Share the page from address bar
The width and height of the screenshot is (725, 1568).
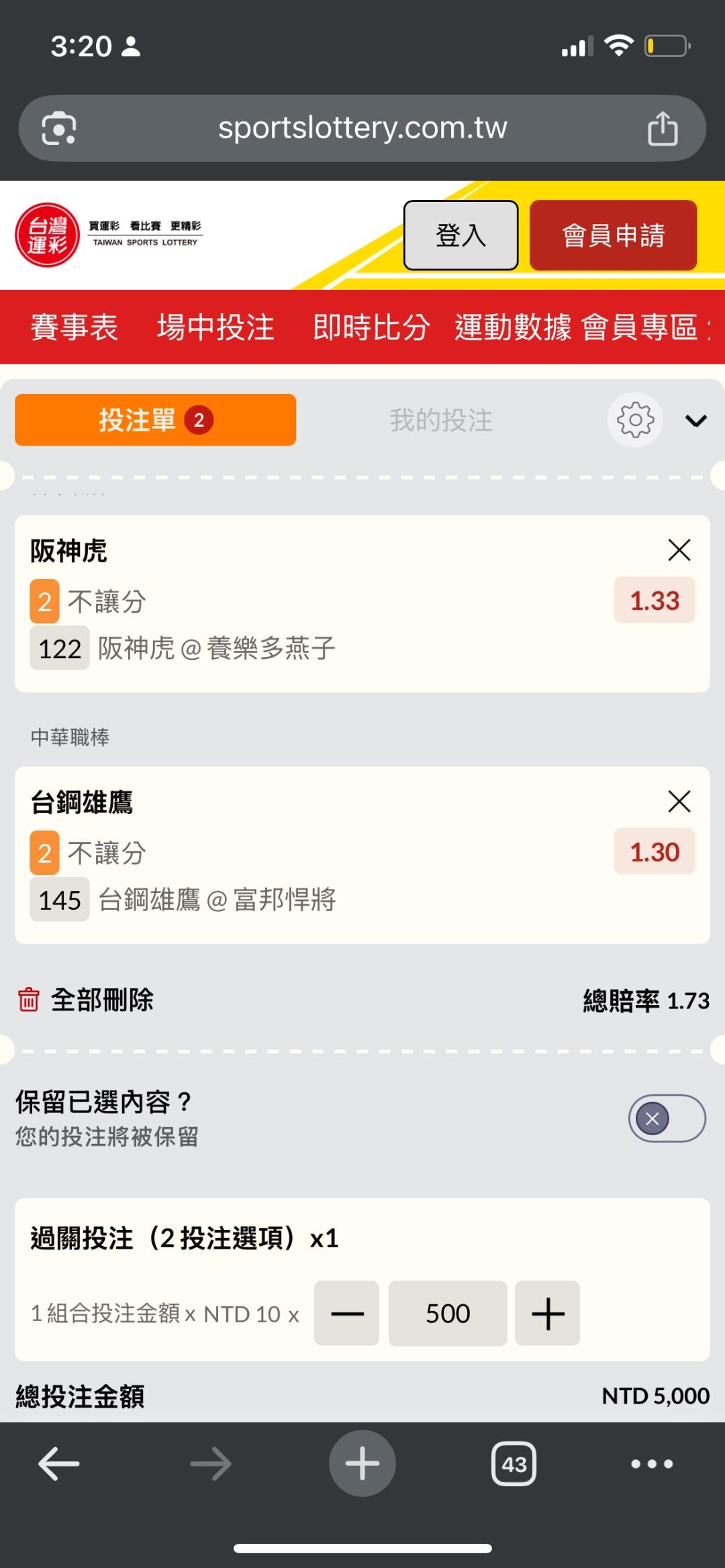(663, 128)
